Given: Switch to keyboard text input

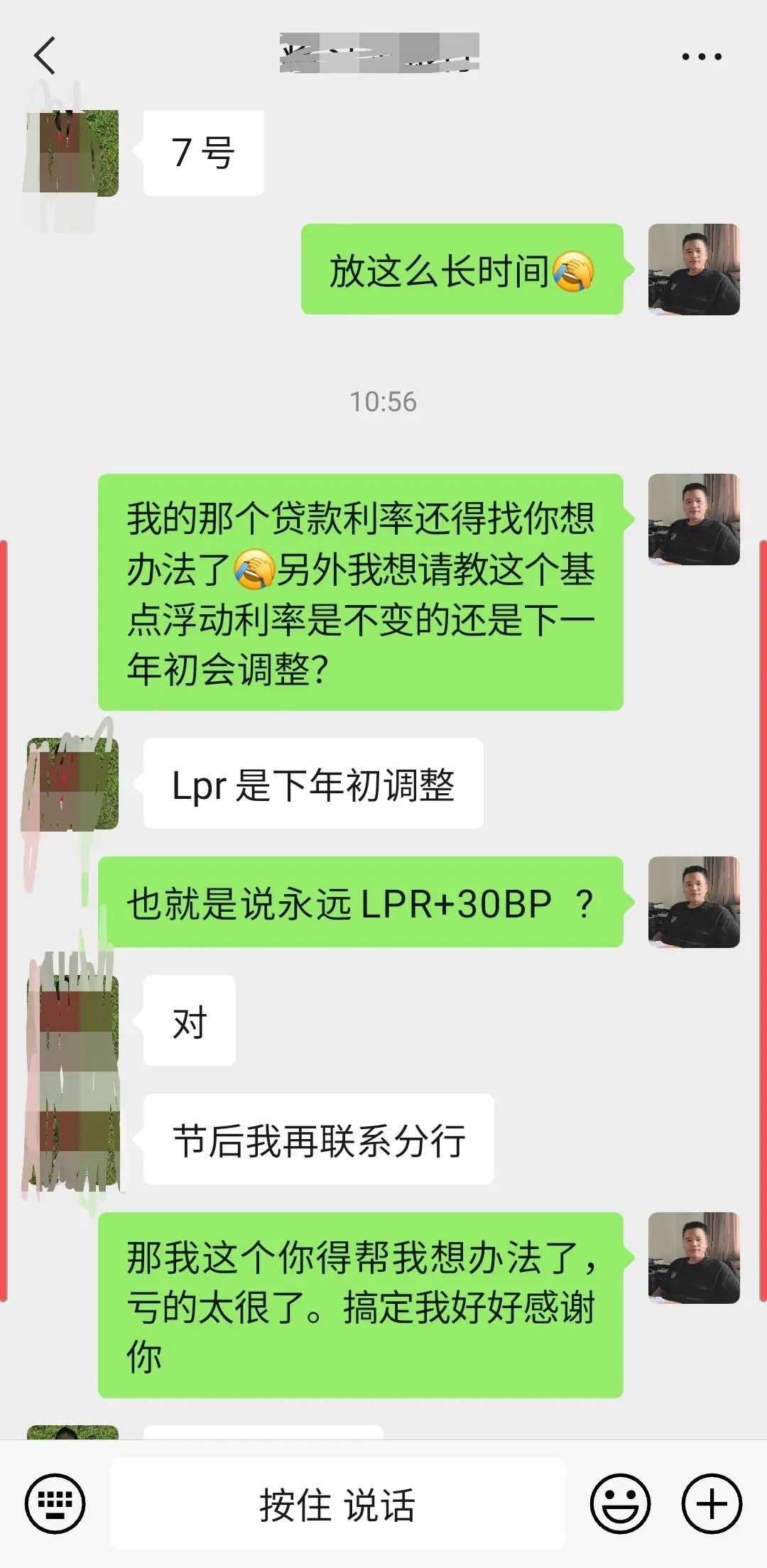Looking at the screenshot, I should pyautogui.click(x=55, y=1503).
